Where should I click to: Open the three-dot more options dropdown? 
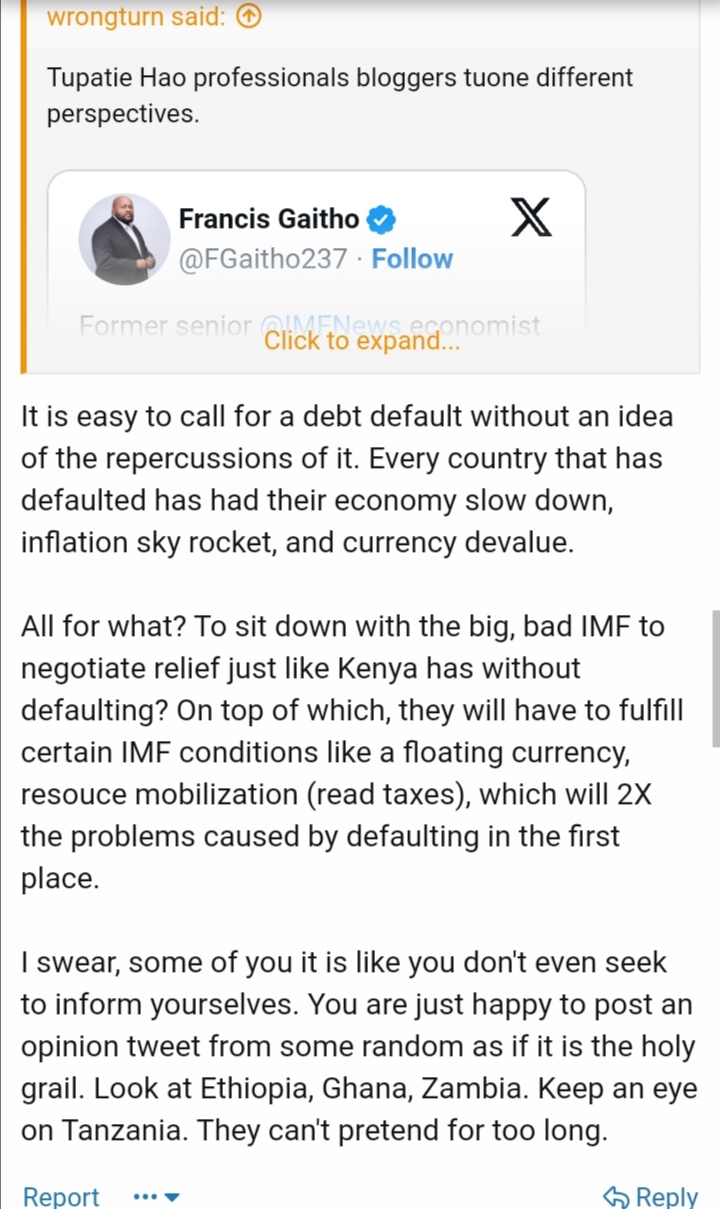click(156, 1196)
